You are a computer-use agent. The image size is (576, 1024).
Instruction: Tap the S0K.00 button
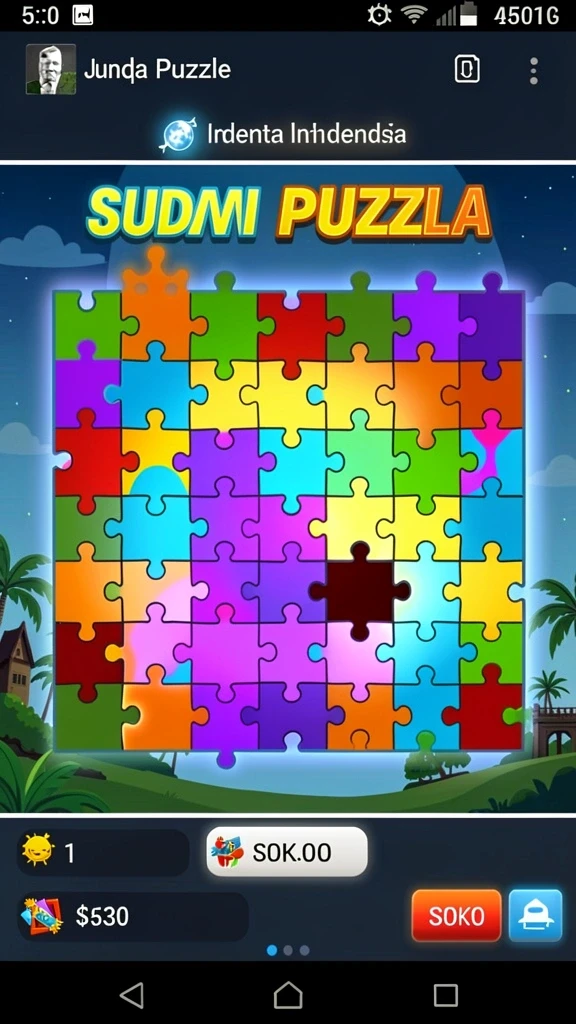point(287,852)
